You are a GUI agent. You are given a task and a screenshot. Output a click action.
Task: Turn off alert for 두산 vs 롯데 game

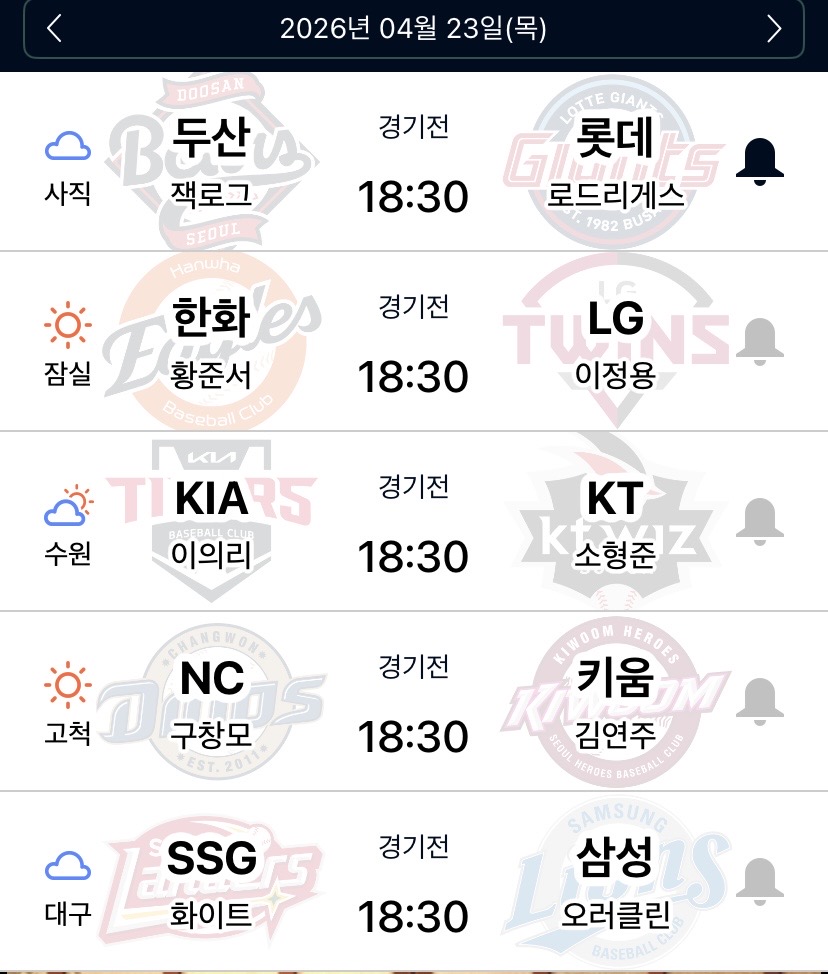tap(759, 161)
